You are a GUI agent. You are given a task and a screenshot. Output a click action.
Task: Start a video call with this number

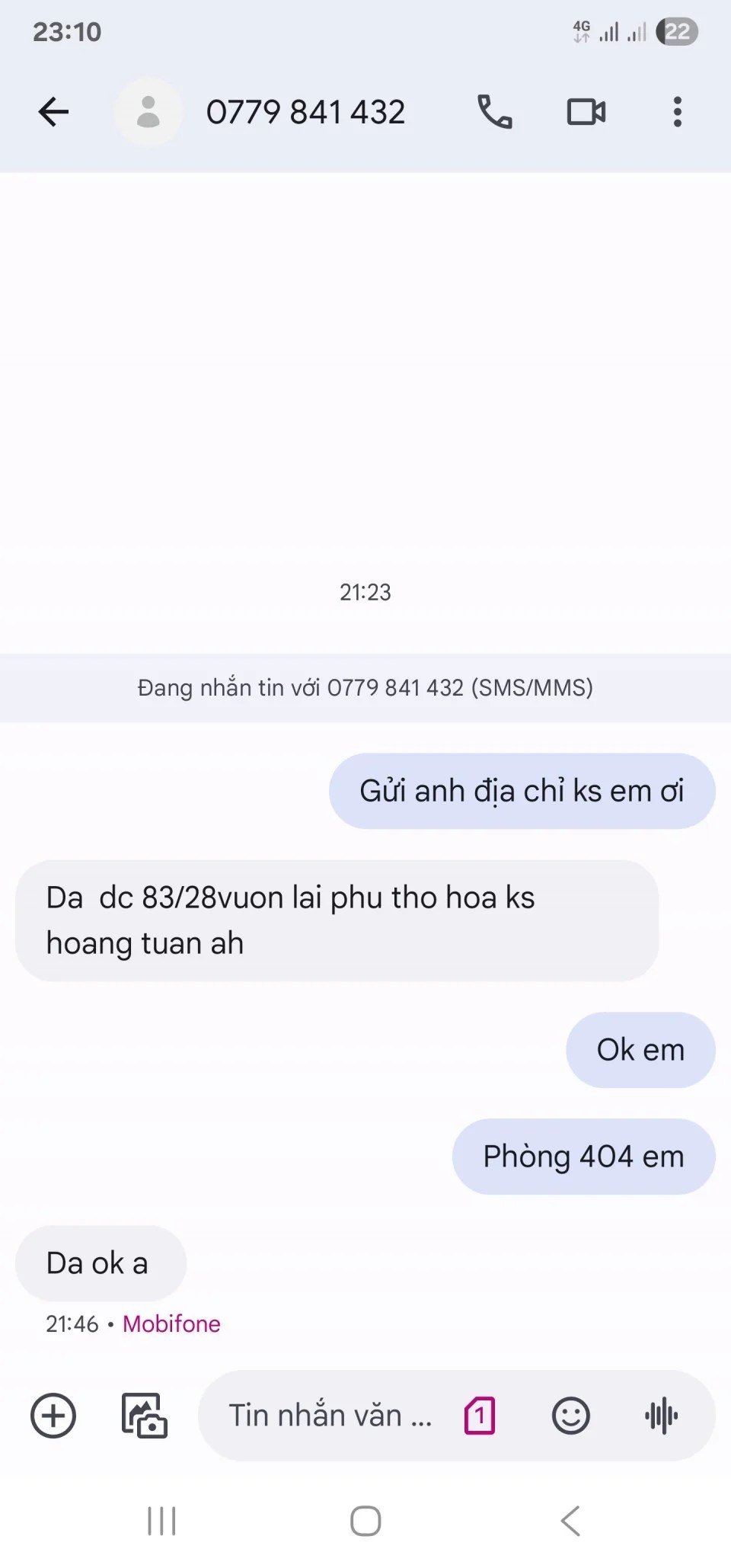(586, 112)
